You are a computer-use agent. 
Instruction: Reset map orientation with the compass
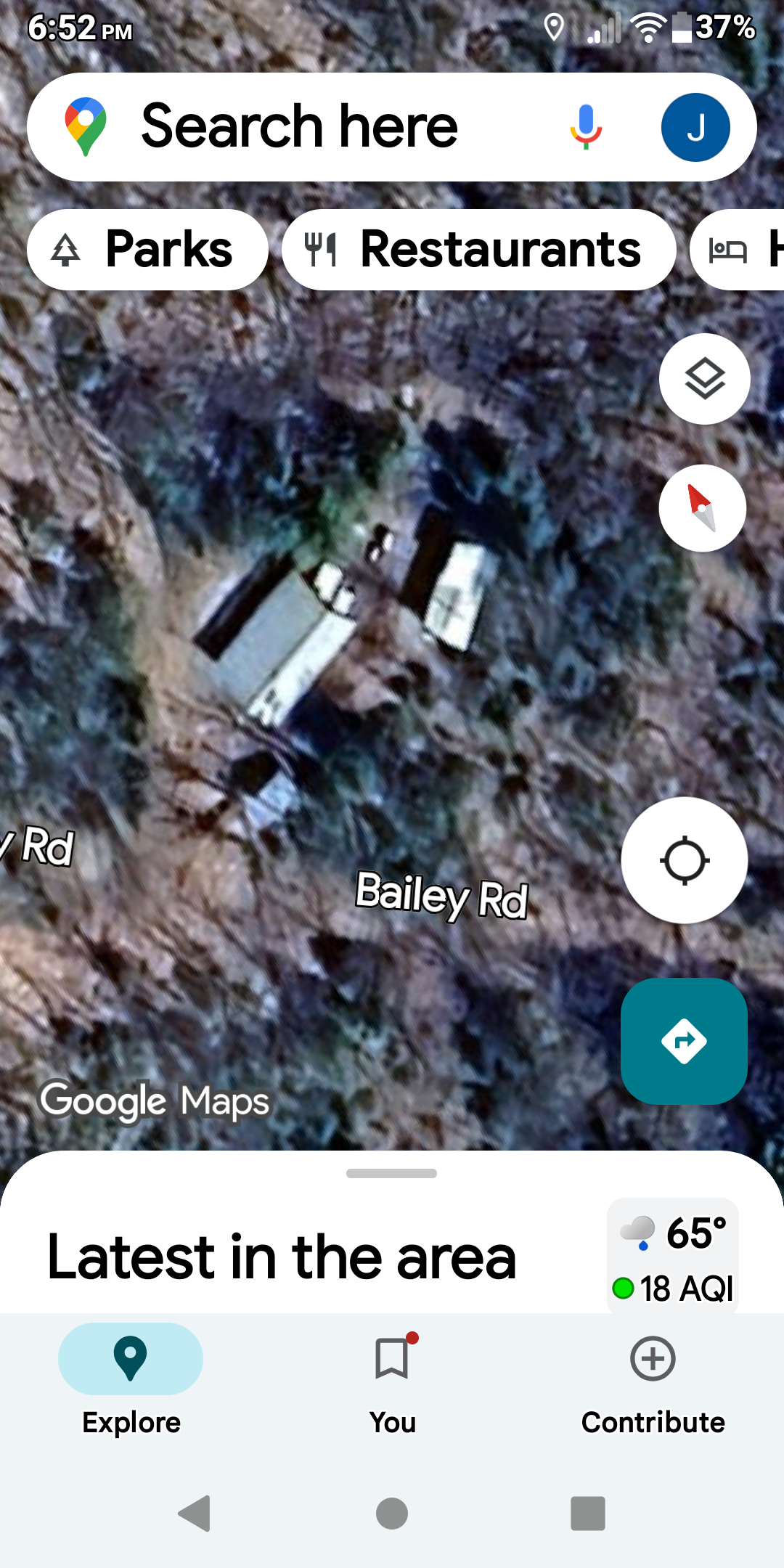coord(702,508)
